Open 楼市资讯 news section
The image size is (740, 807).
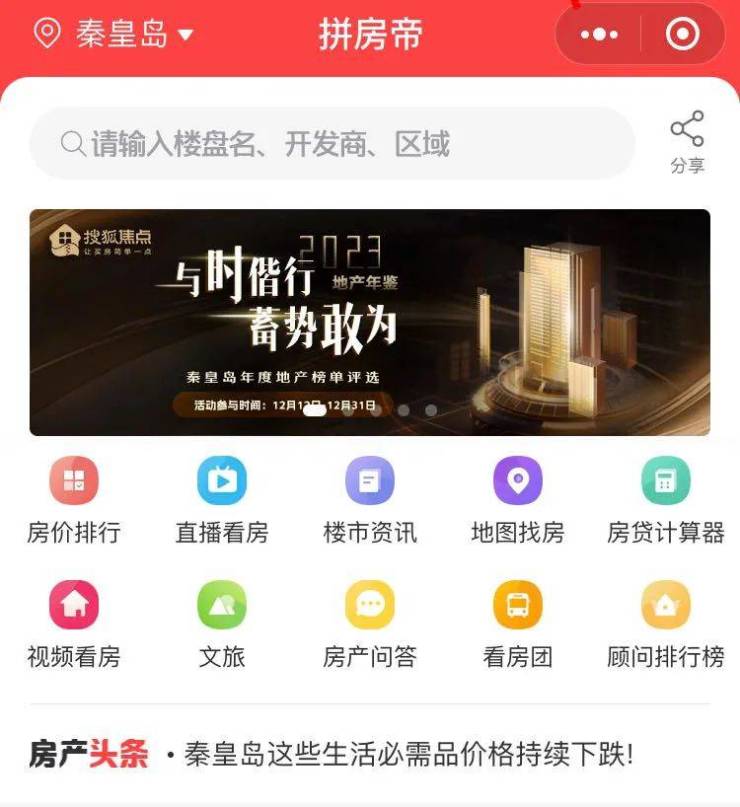369,499
